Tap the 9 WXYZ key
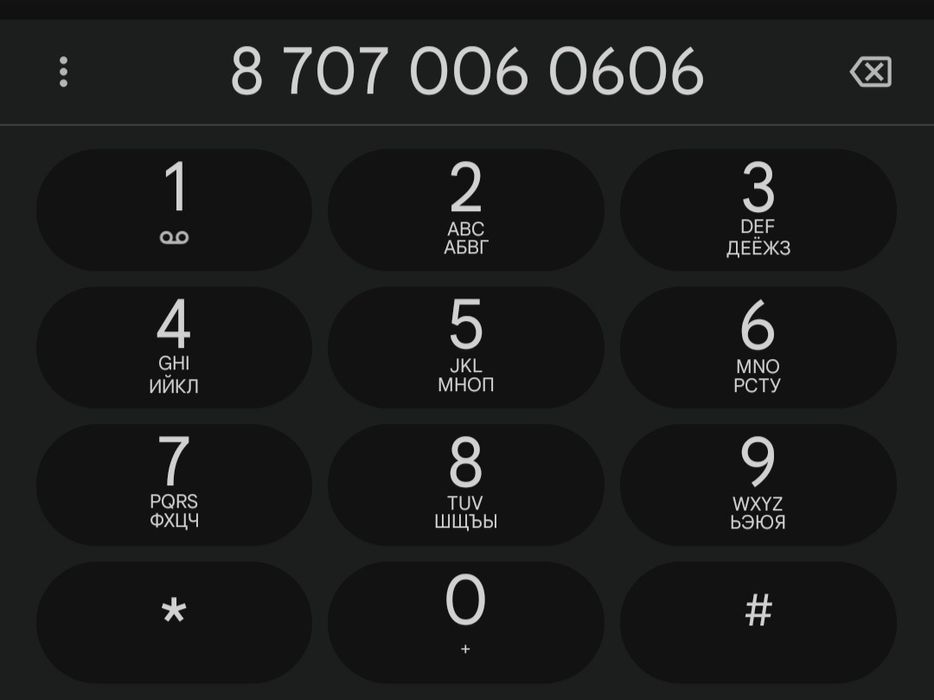 (x=758, y=485)
